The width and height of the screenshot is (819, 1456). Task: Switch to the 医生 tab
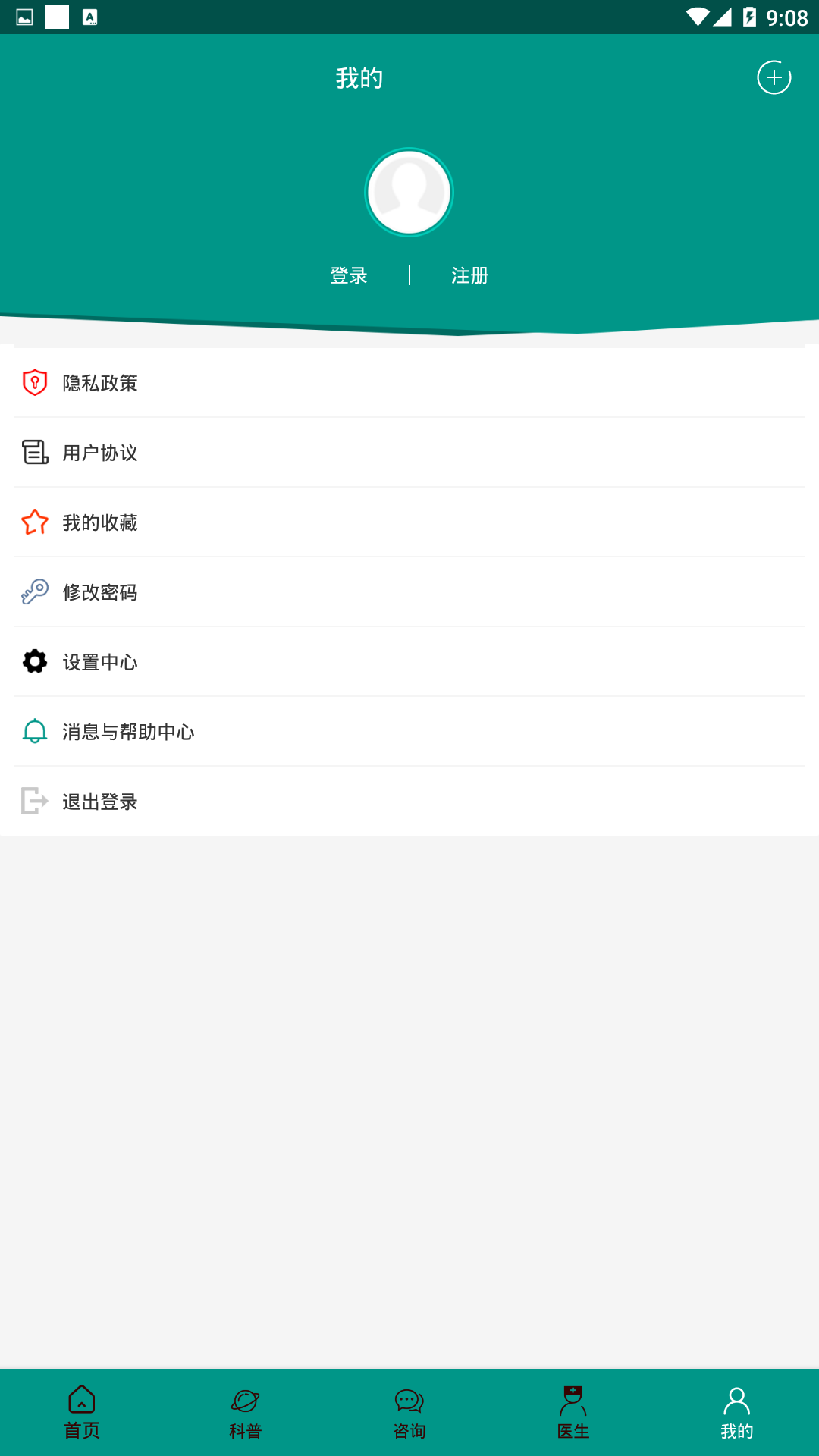(573, 1413)
